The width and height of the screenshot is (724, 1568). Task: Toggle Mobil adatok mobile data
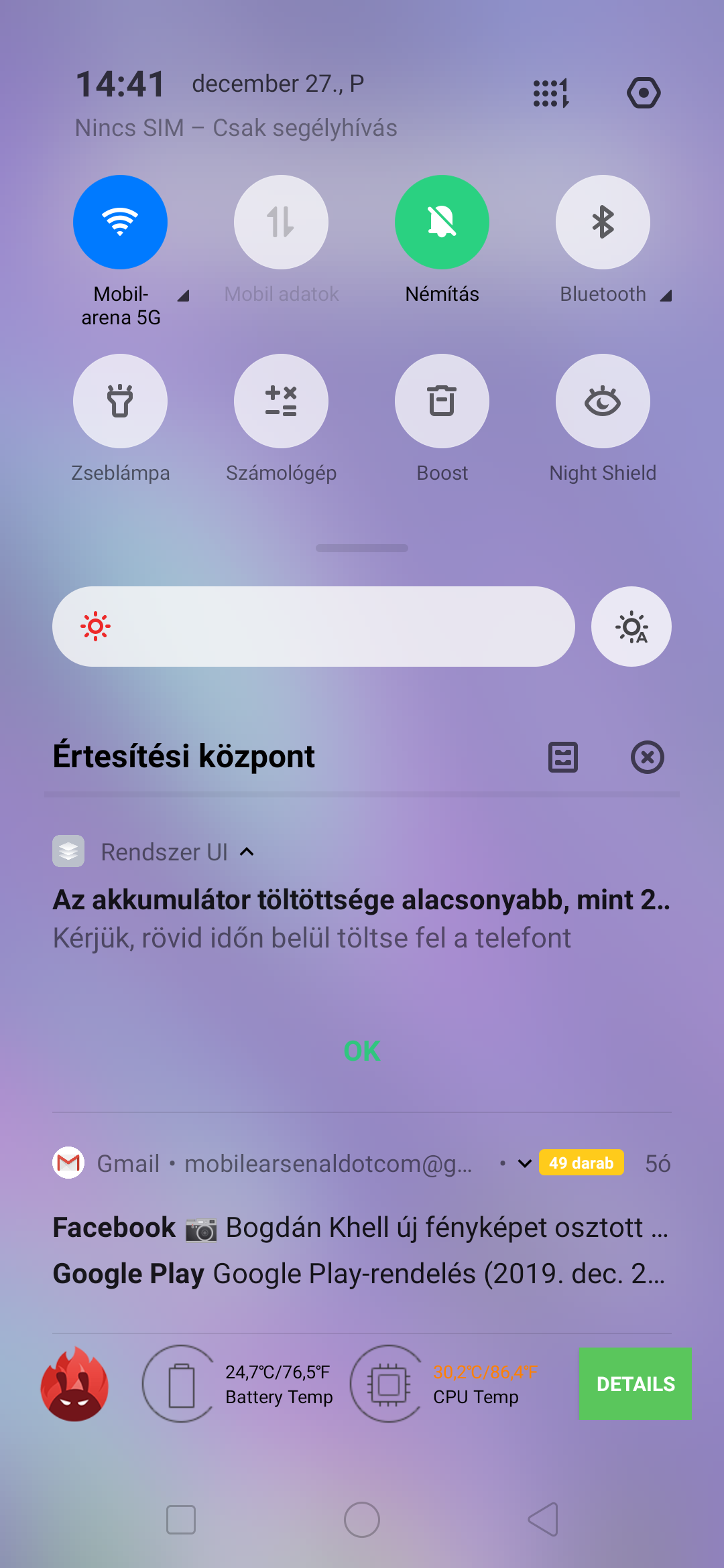(x=281, y=222)
